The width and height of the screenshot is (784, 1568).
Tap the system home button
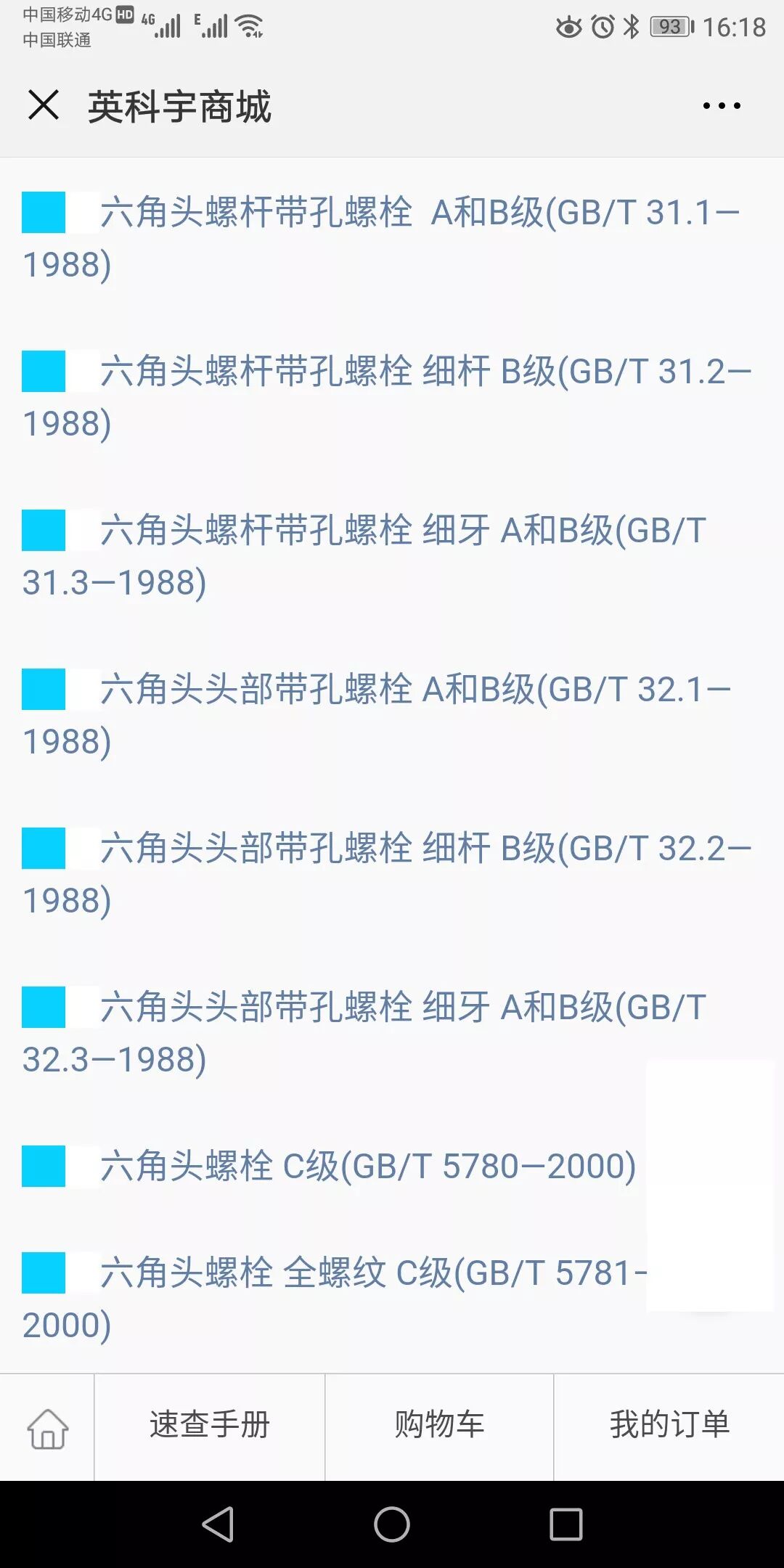(392, 1524)
